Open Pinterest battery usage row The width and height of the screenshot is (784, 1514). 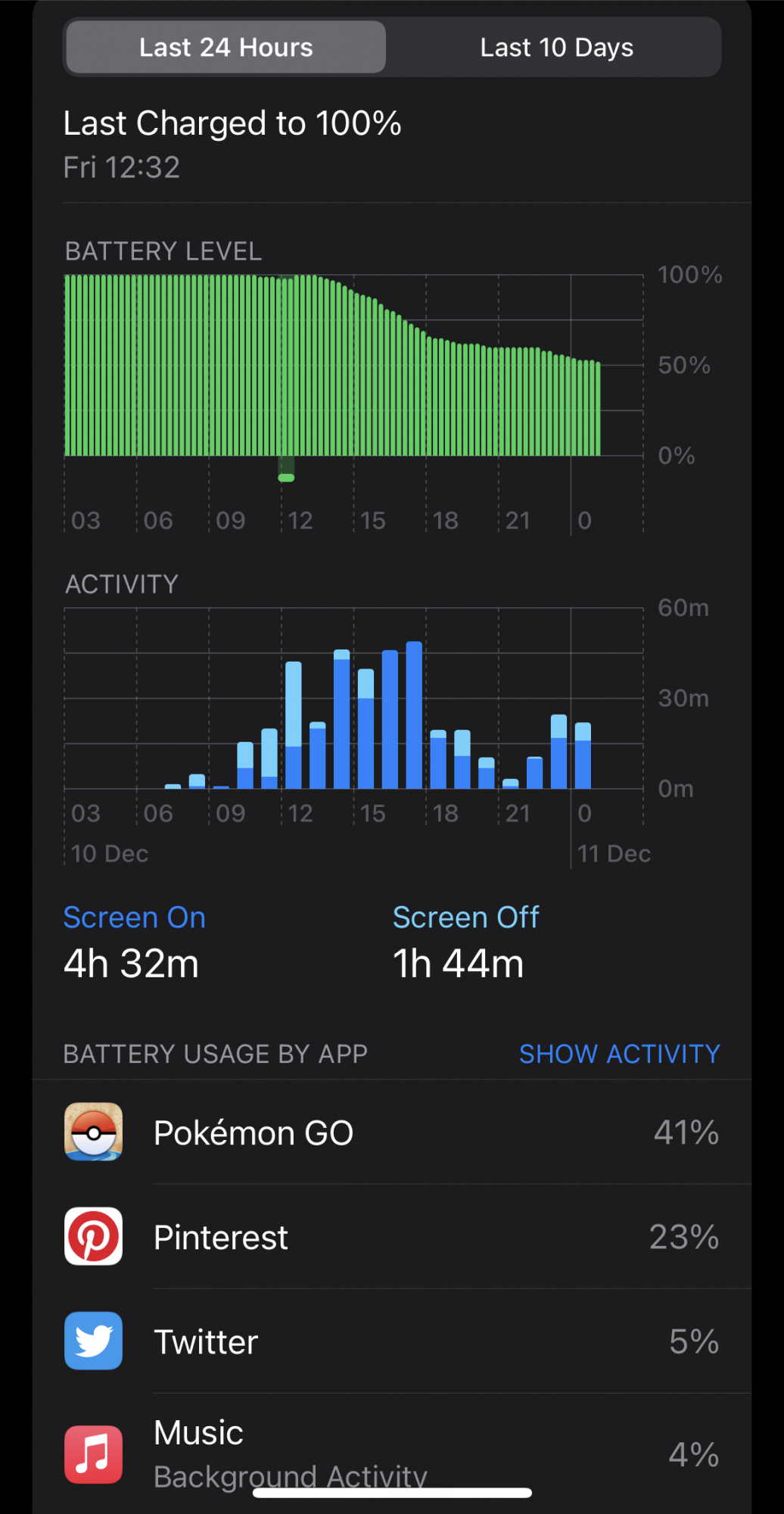(x=392, y=1237)
